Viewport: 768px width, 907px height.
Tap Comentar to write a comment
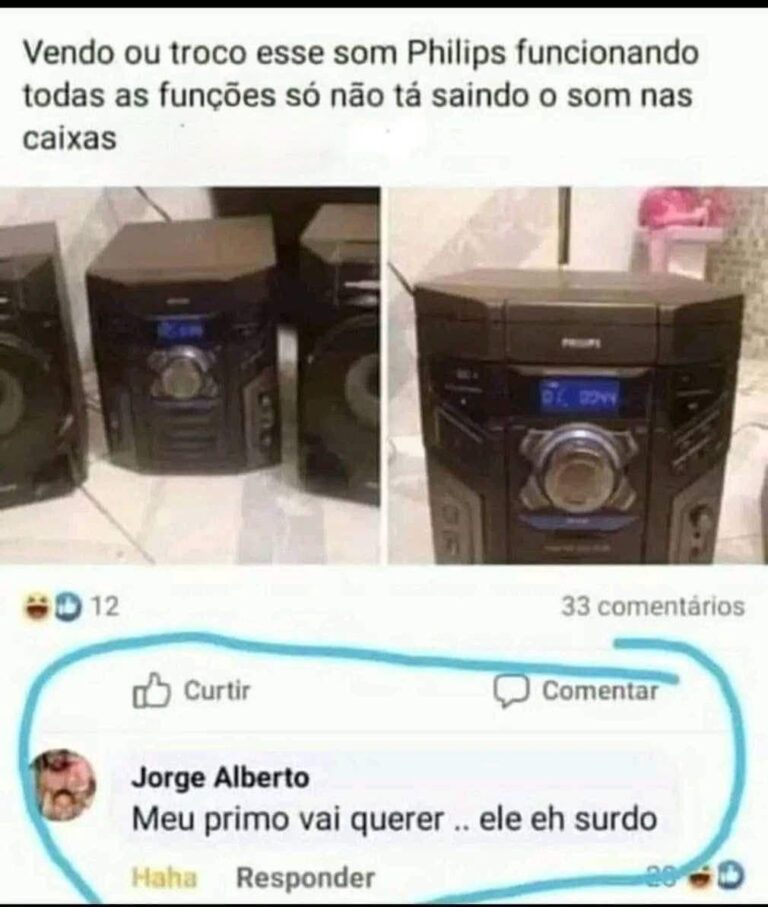click(579, 690)
